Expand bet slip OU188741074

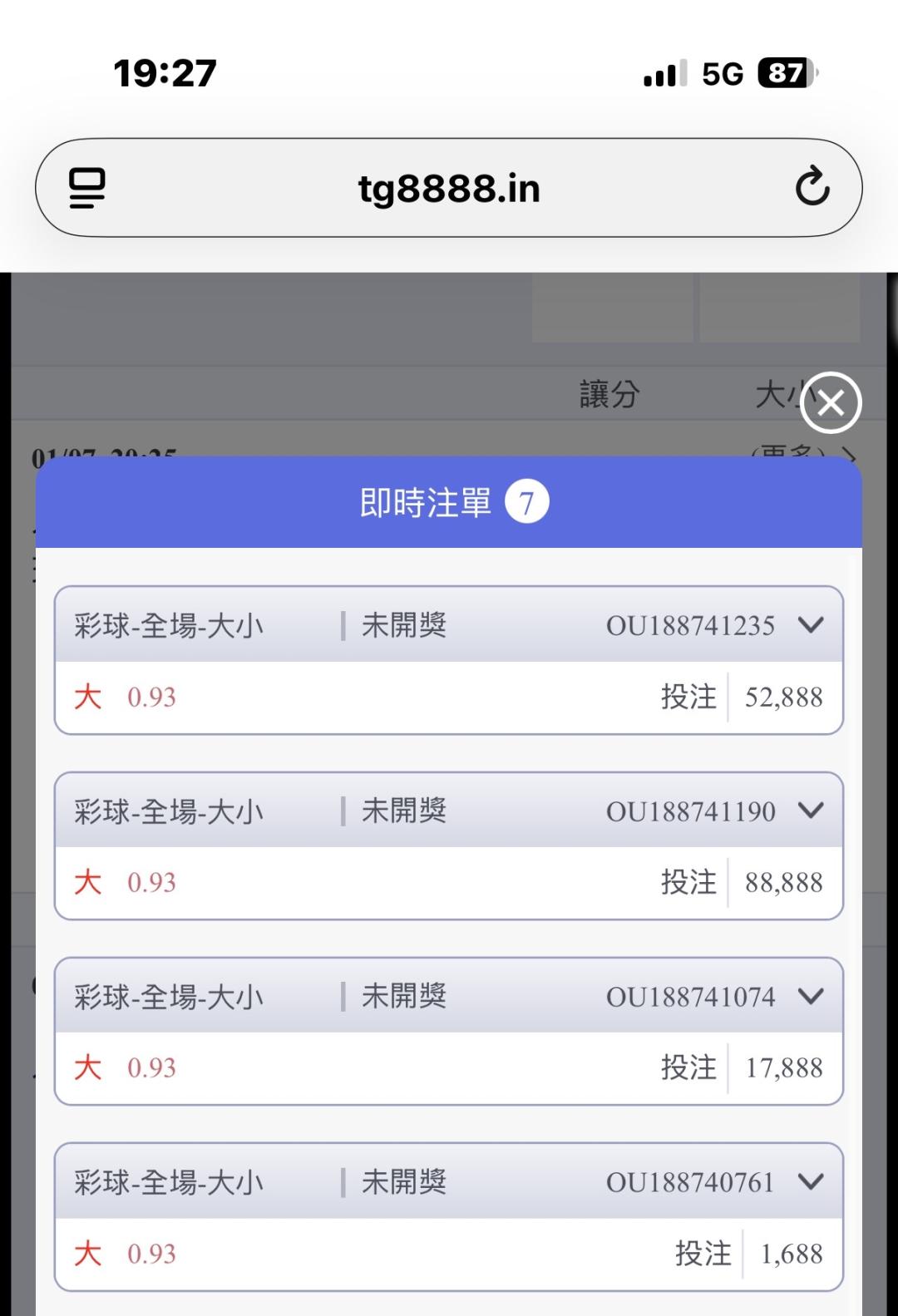pos(811,996)
